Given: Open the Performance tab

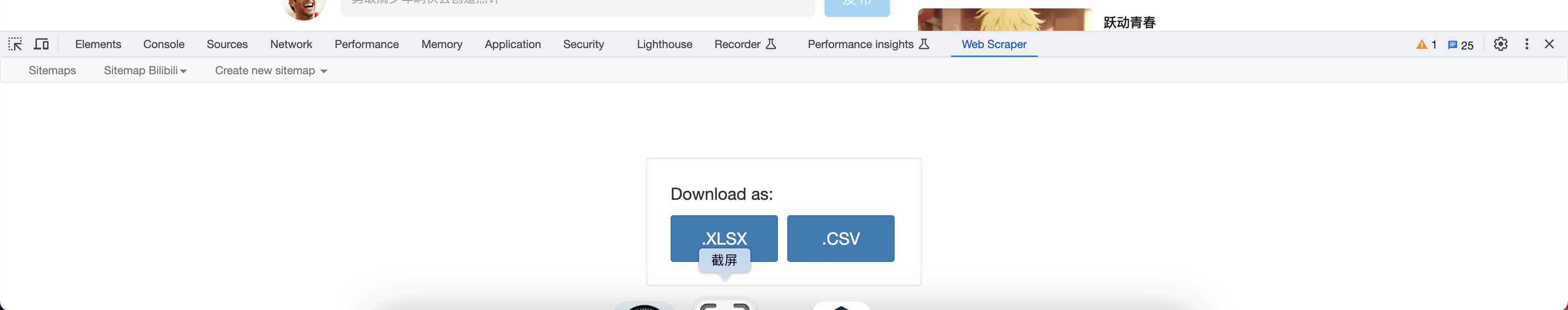Looking at the screenshot, I should tap(366, 44).
